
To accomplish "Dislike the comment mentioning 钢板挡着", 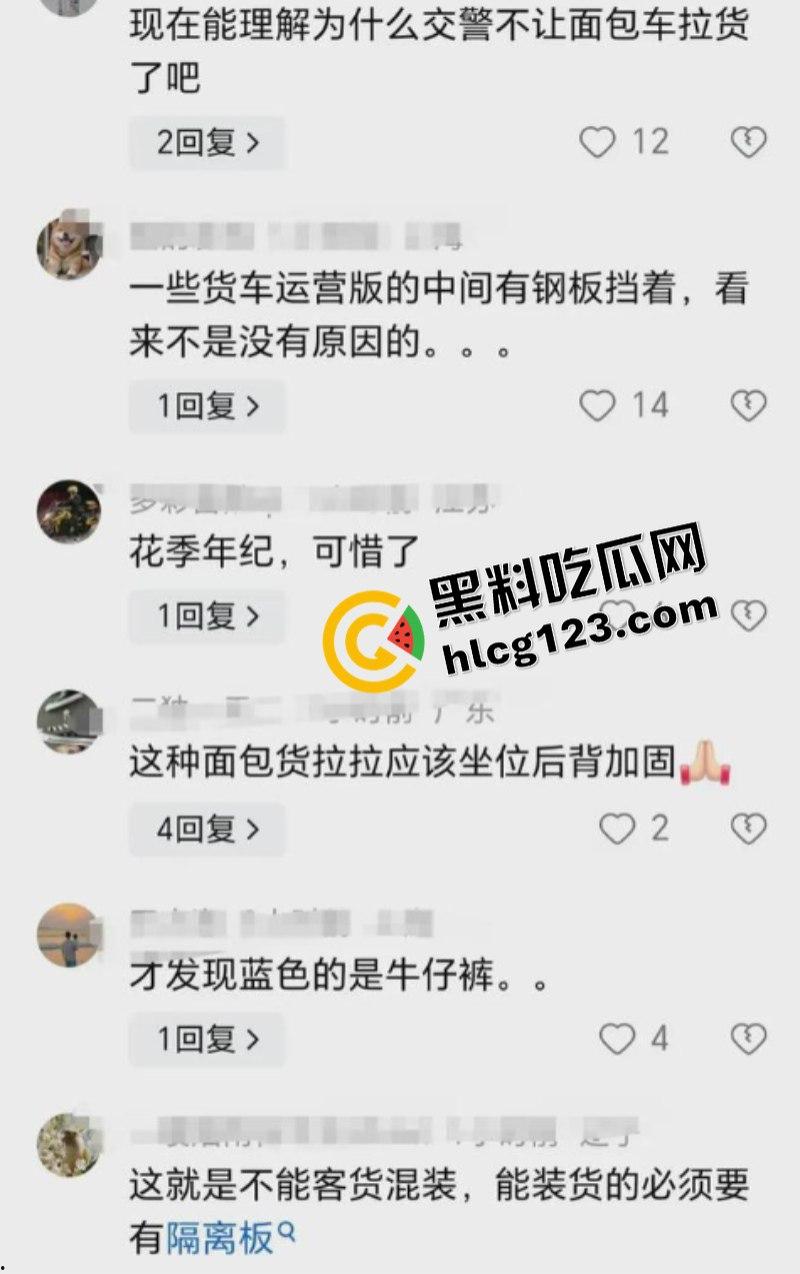I will (x=748, y=406).
